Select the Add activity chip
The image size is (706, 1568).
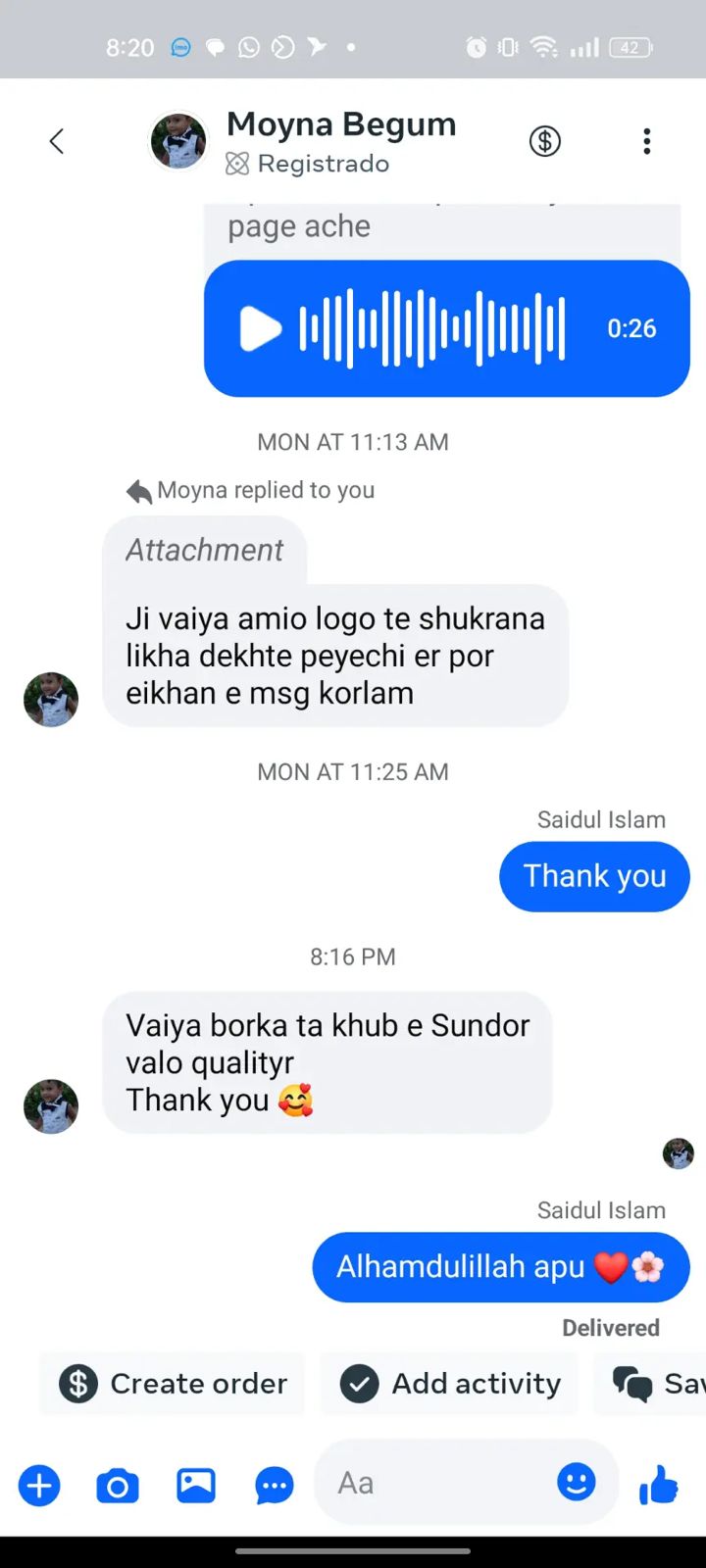(451, 1383)
